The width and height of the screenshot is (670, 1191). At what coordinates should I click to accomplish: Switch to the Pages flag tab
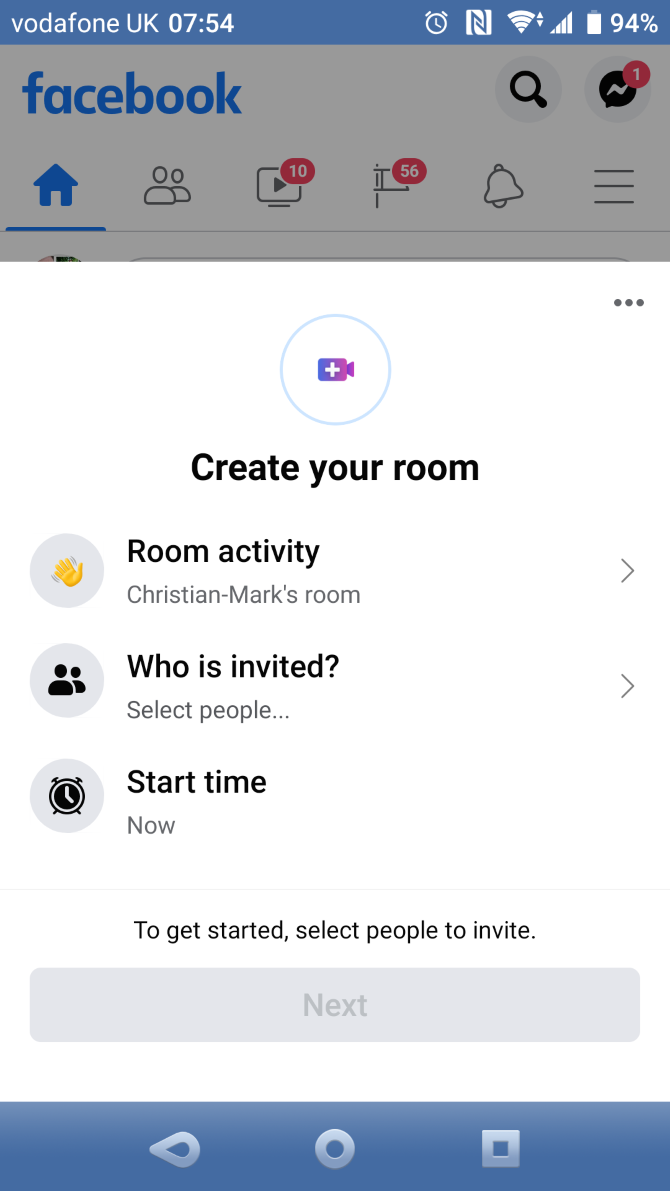[392, 186]
